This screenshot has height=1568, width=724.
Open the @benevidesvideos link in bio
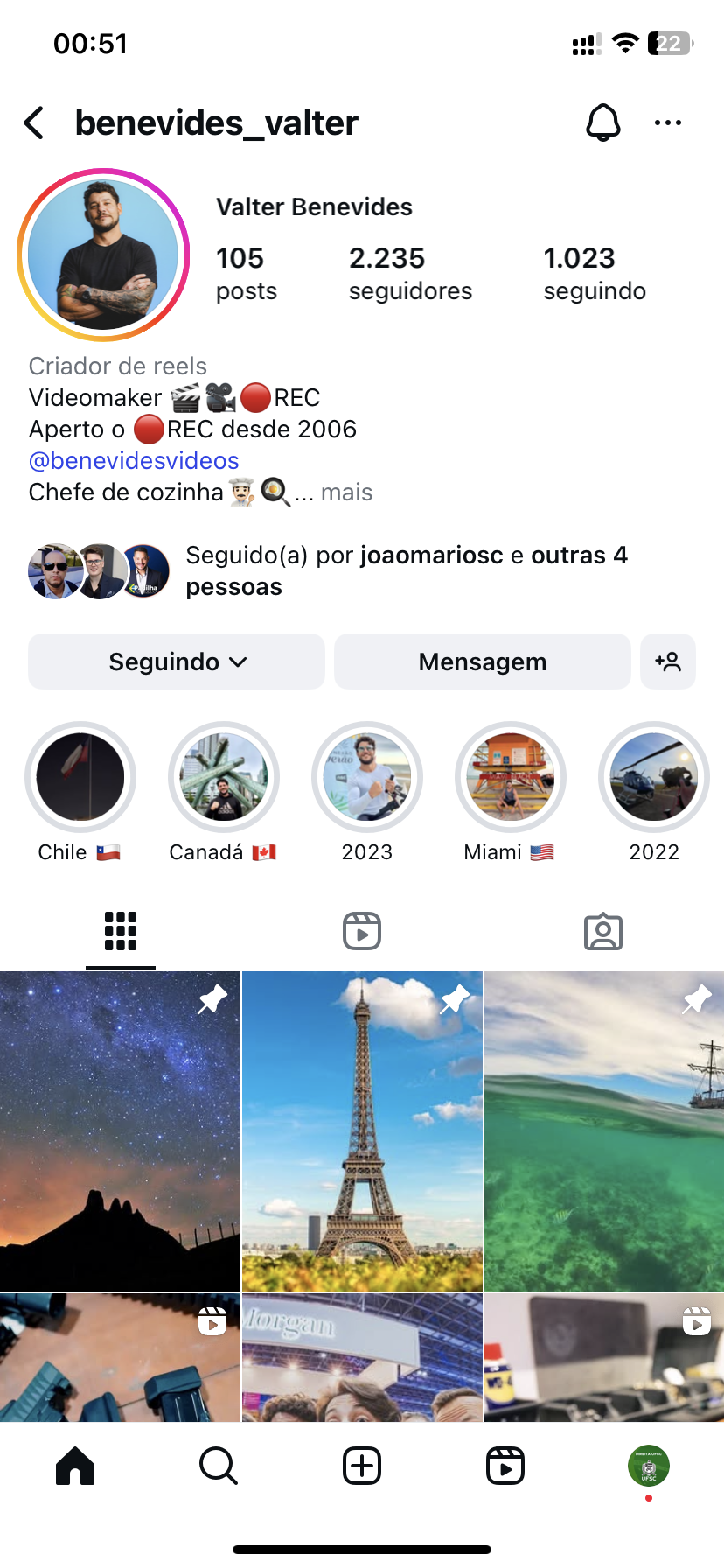[134, 460]
